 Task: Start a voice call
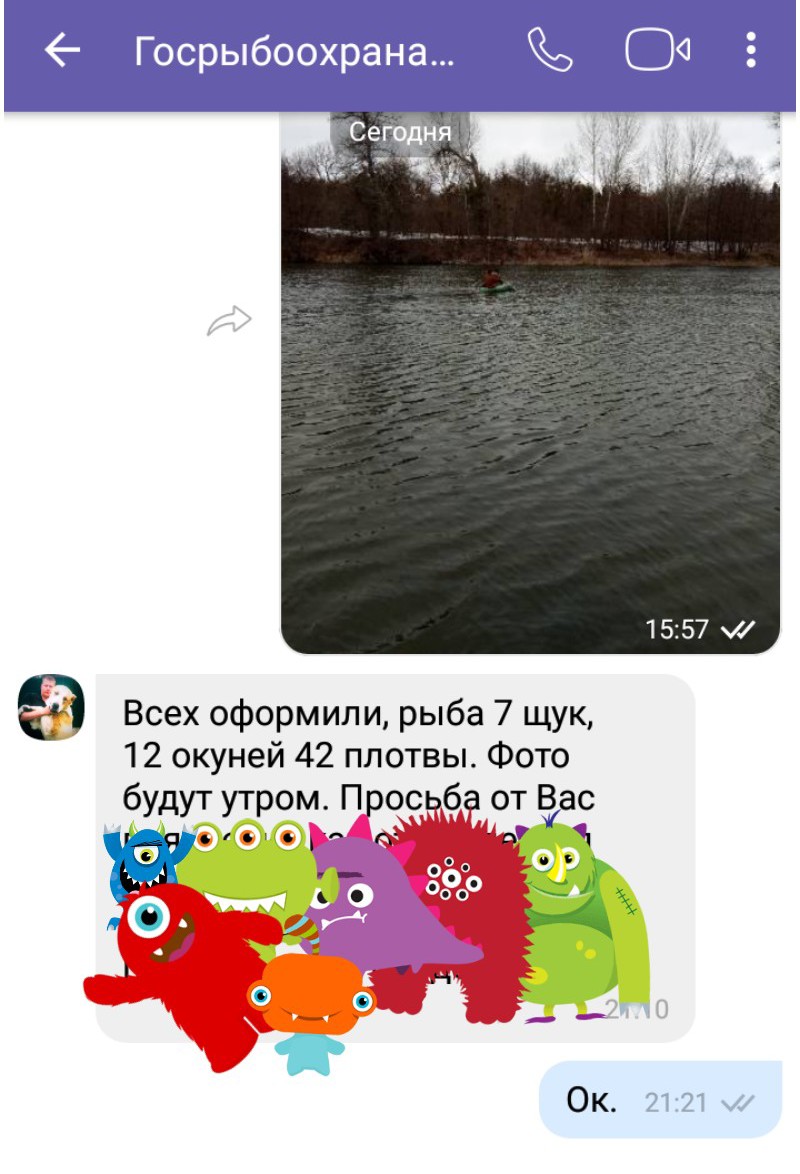tap(549, 50)
